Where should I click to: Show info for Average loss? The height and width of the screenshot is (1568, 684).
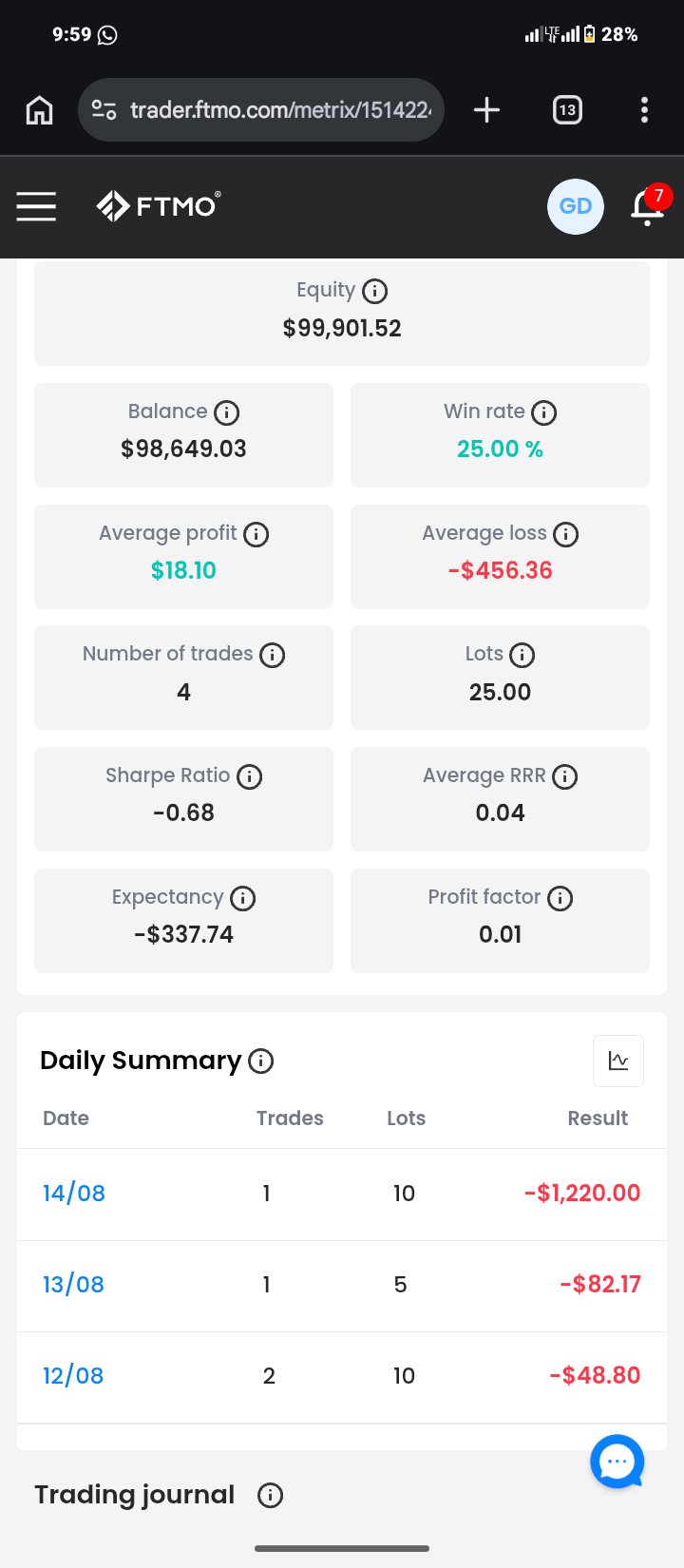565,534
